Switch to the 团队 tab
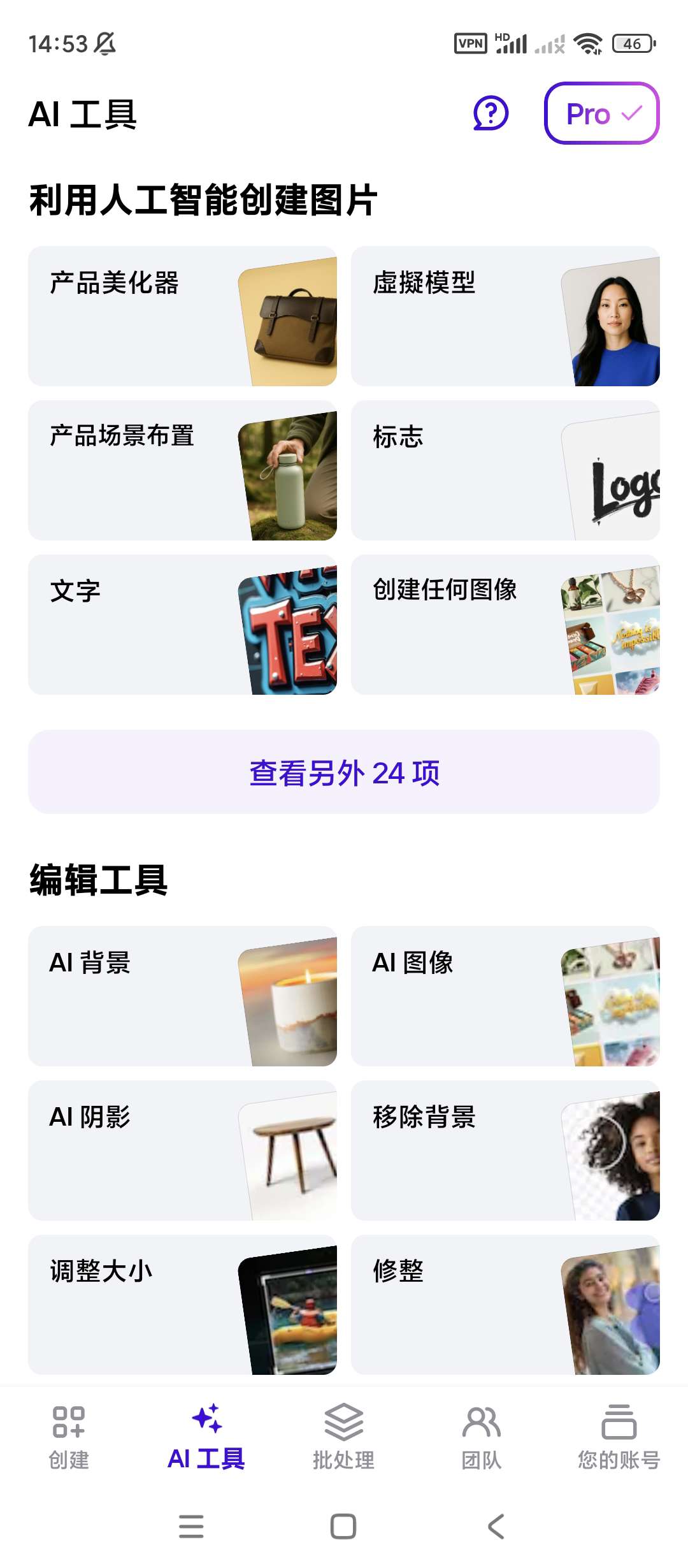The width and height of the screenshot is (688, 1568). tap(482, 1437)
